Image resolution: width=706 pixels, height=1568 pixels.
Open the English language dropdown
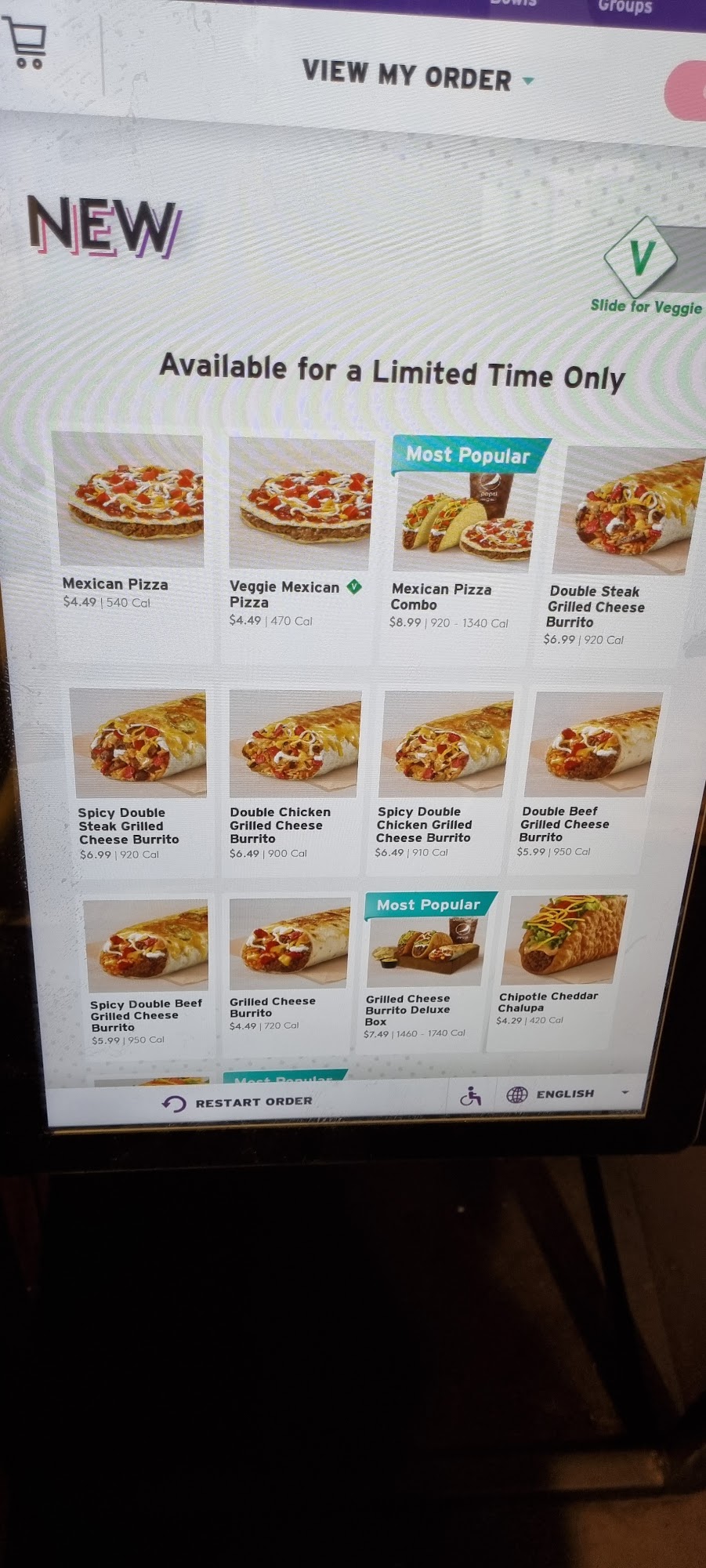click(568, 1094)
